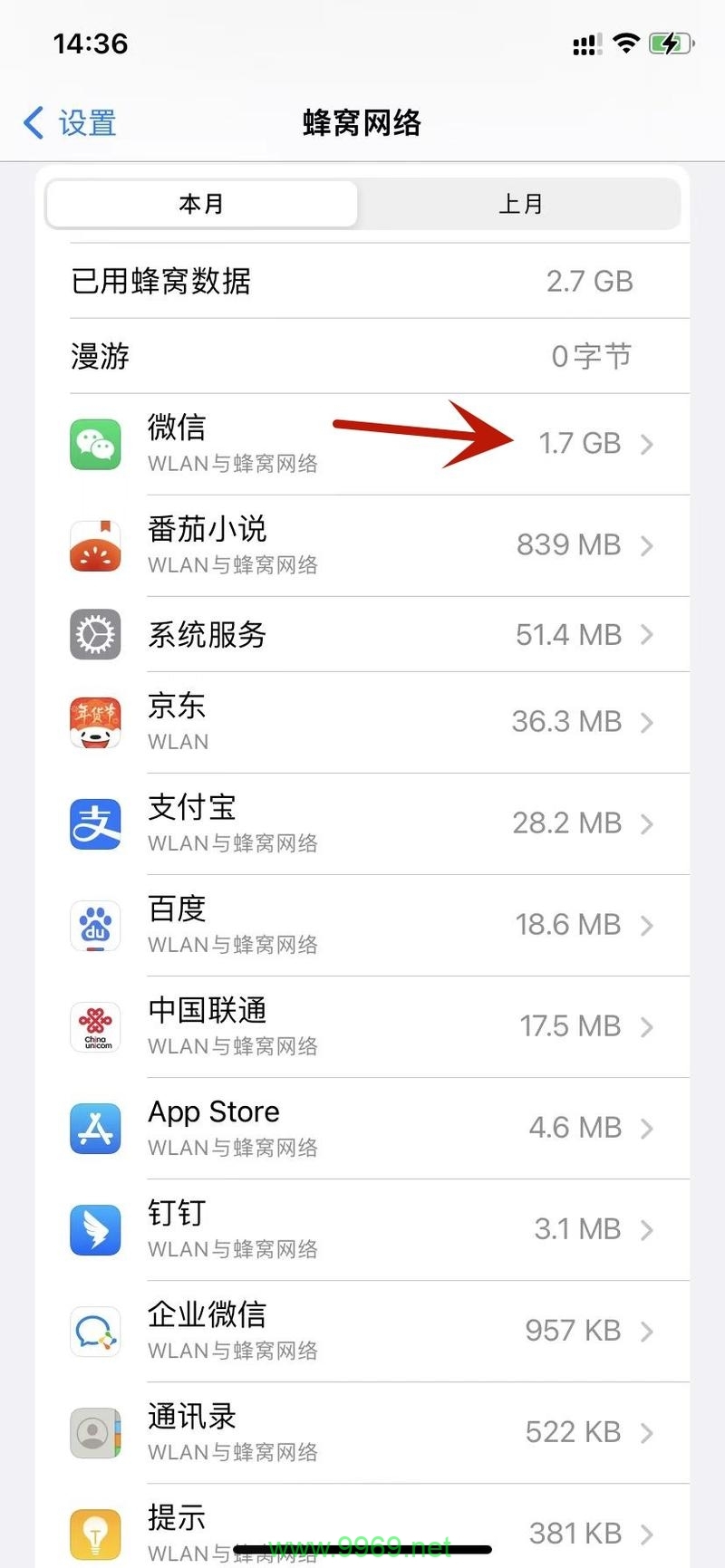The width and height of the screenshot is (725, 1568).
Task: Expand App Store row via chevron
Action: (x=647, y=1128)
